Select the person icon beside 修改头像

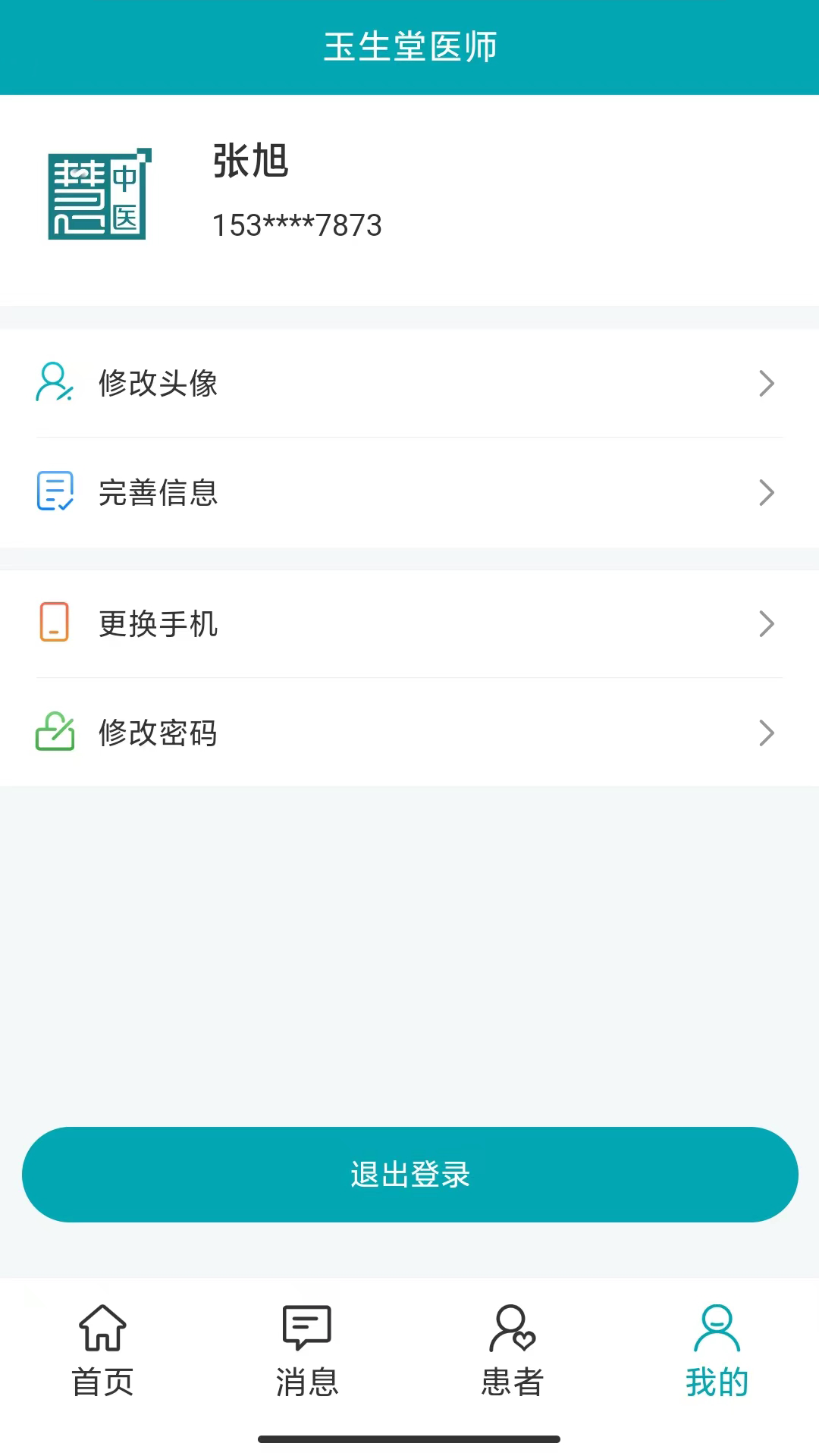click(x=53, y=384)
